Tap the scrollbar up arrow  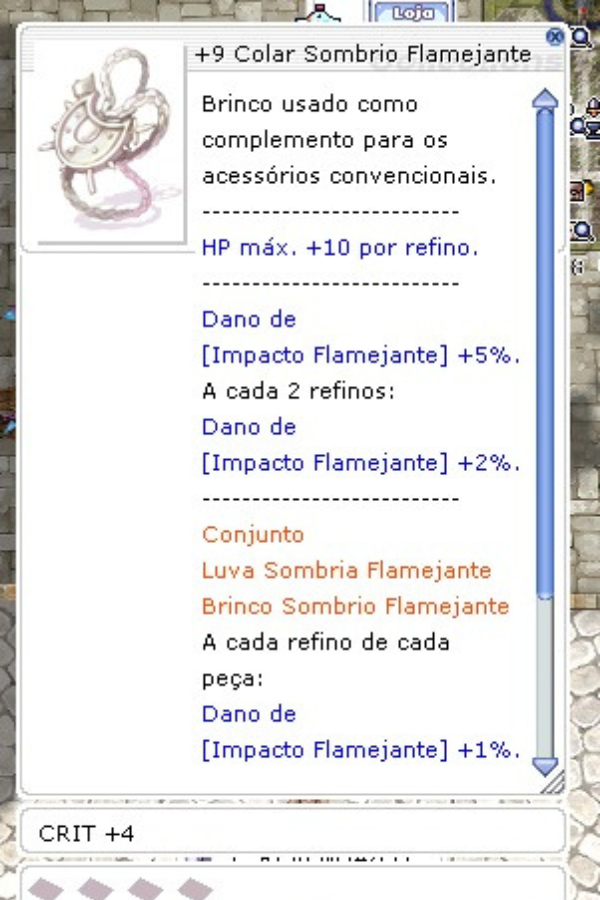tap(545, 98)
